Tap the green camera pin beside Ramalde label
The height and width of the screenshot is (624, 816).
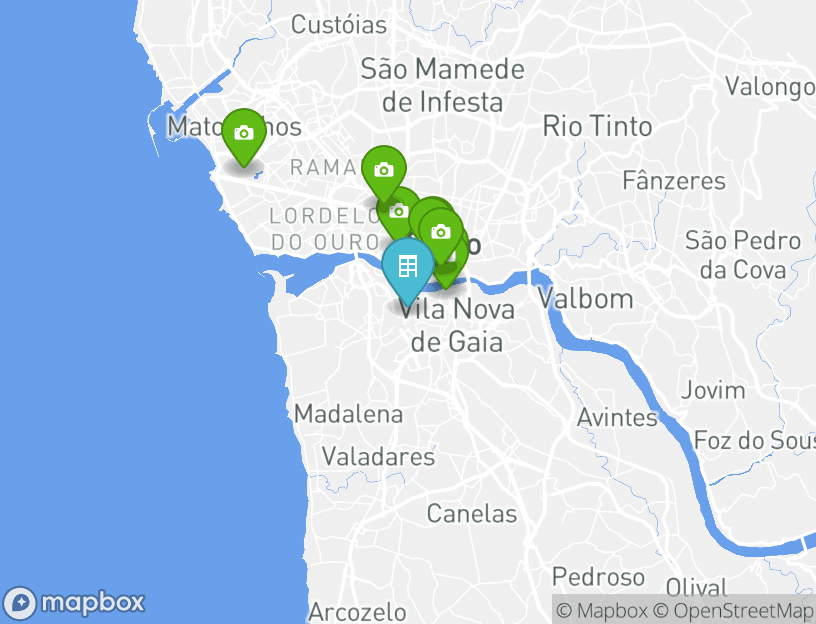[382, 170]
